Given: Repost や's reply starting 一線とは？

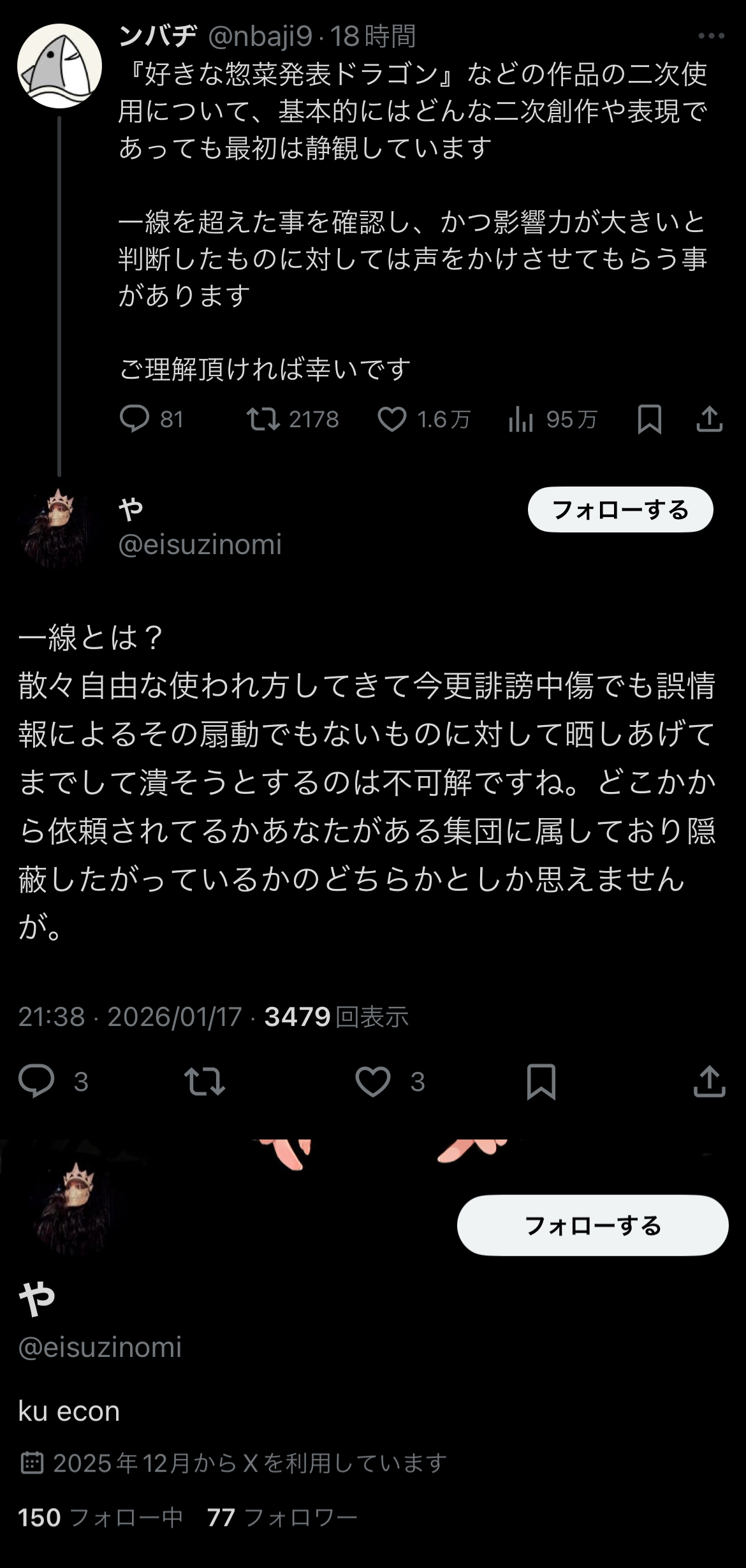Looking at the screenshot, I should click(x=204, y=1081).
